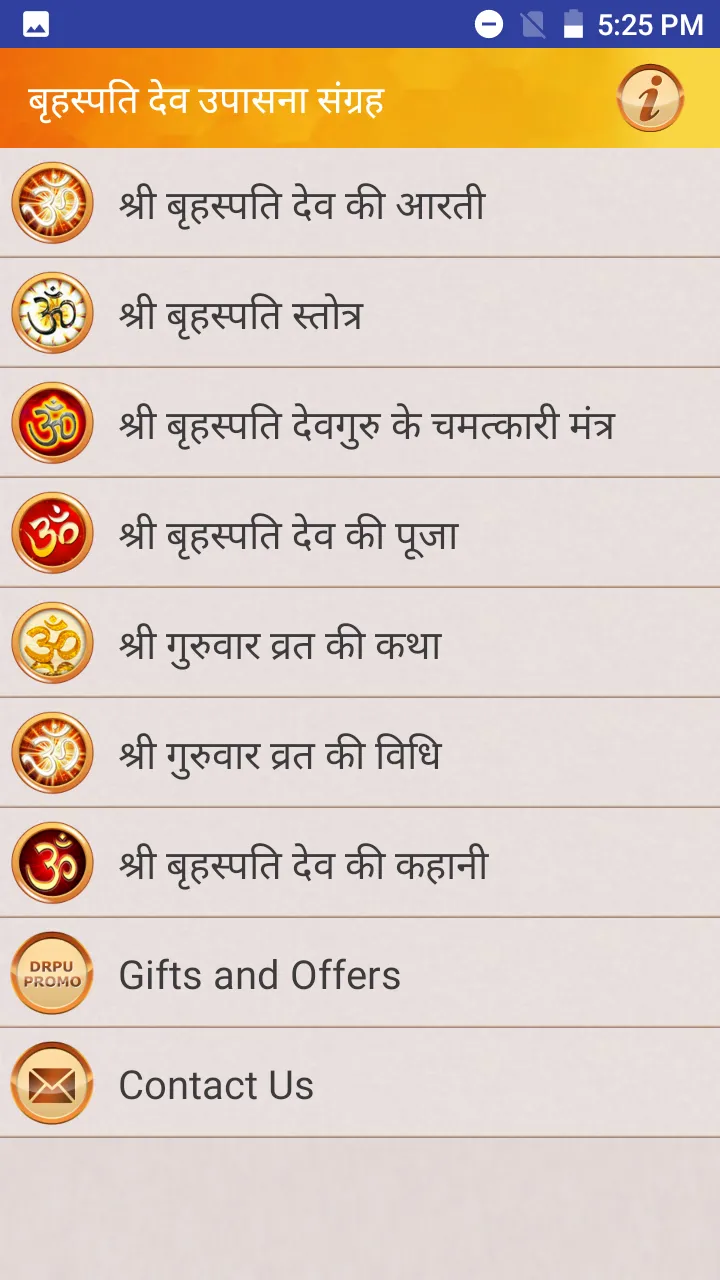Go to Contact Us
Screen dimensions: 720x1280
(x=360, y=1083)
